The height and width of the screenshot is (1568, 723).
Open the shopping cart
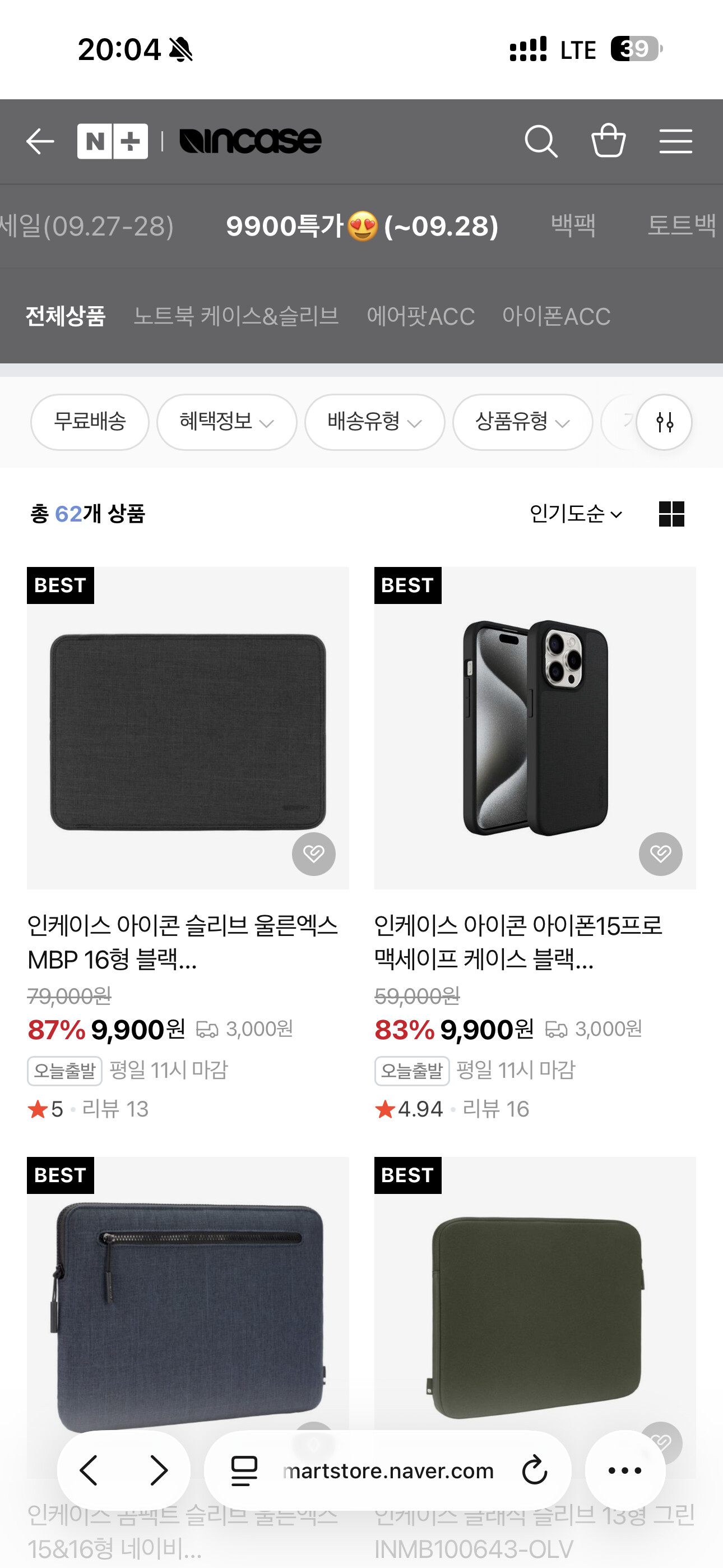(608, 141)
